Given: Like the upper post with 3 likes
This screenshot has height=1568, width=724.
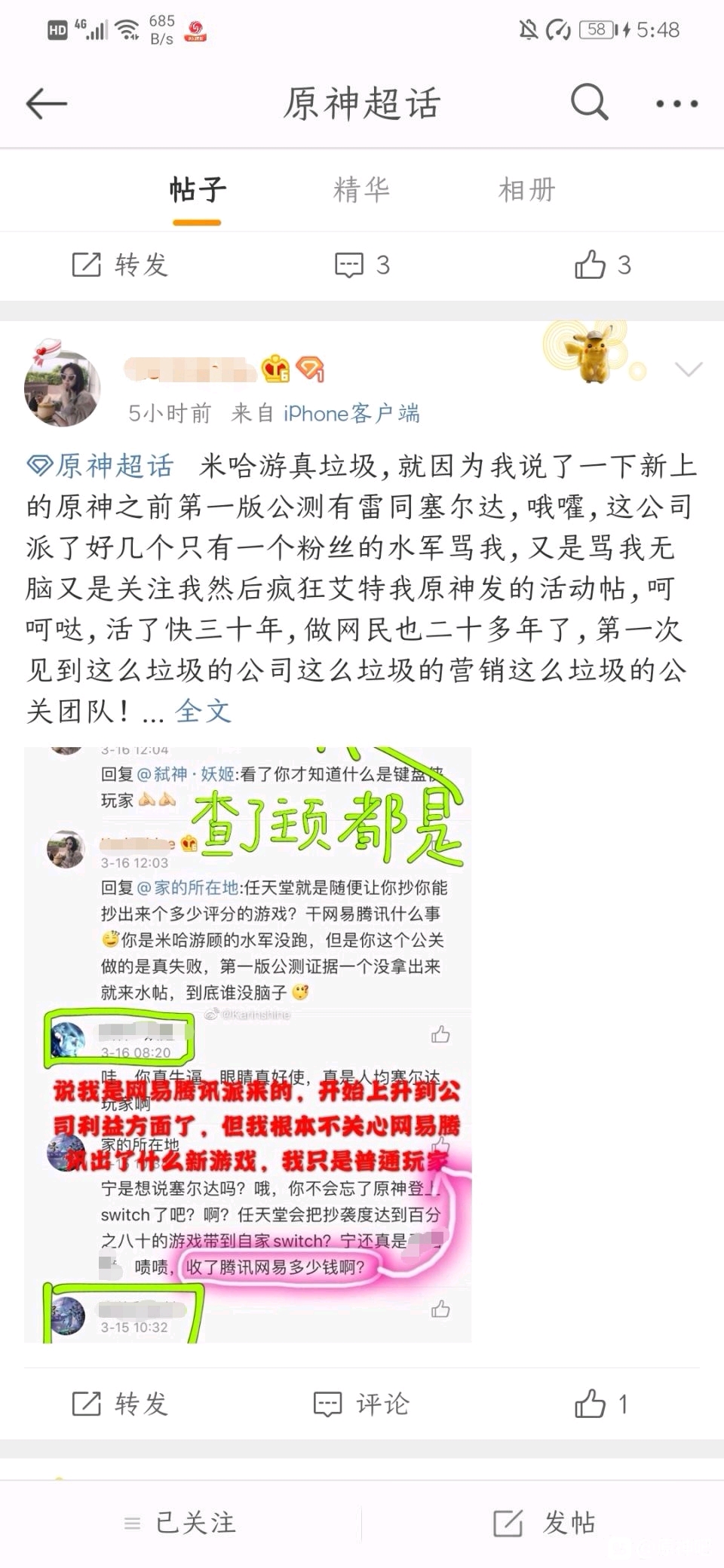Looking at the screenshot, I should 602,265.
